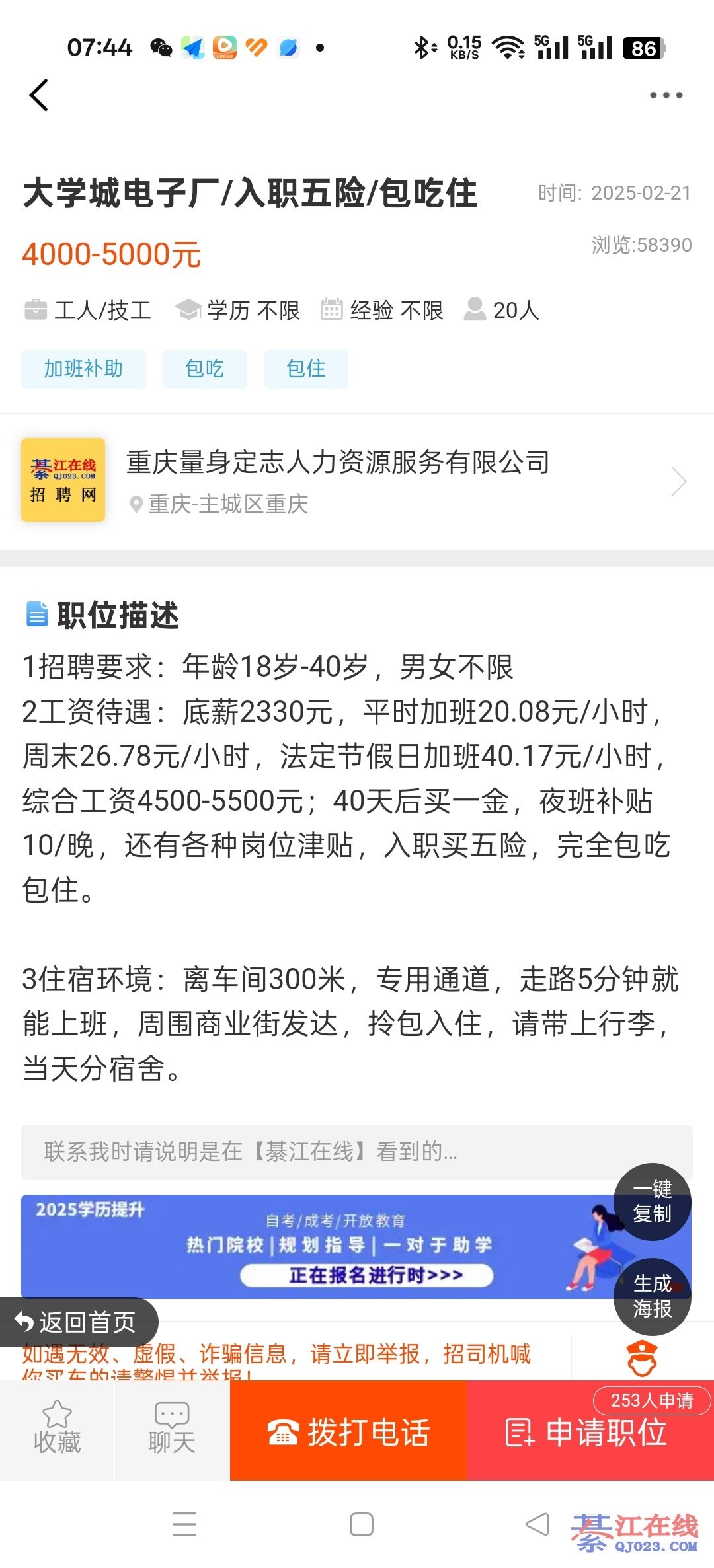Tap the system home square button
714x1568 pixels.
361,1524
